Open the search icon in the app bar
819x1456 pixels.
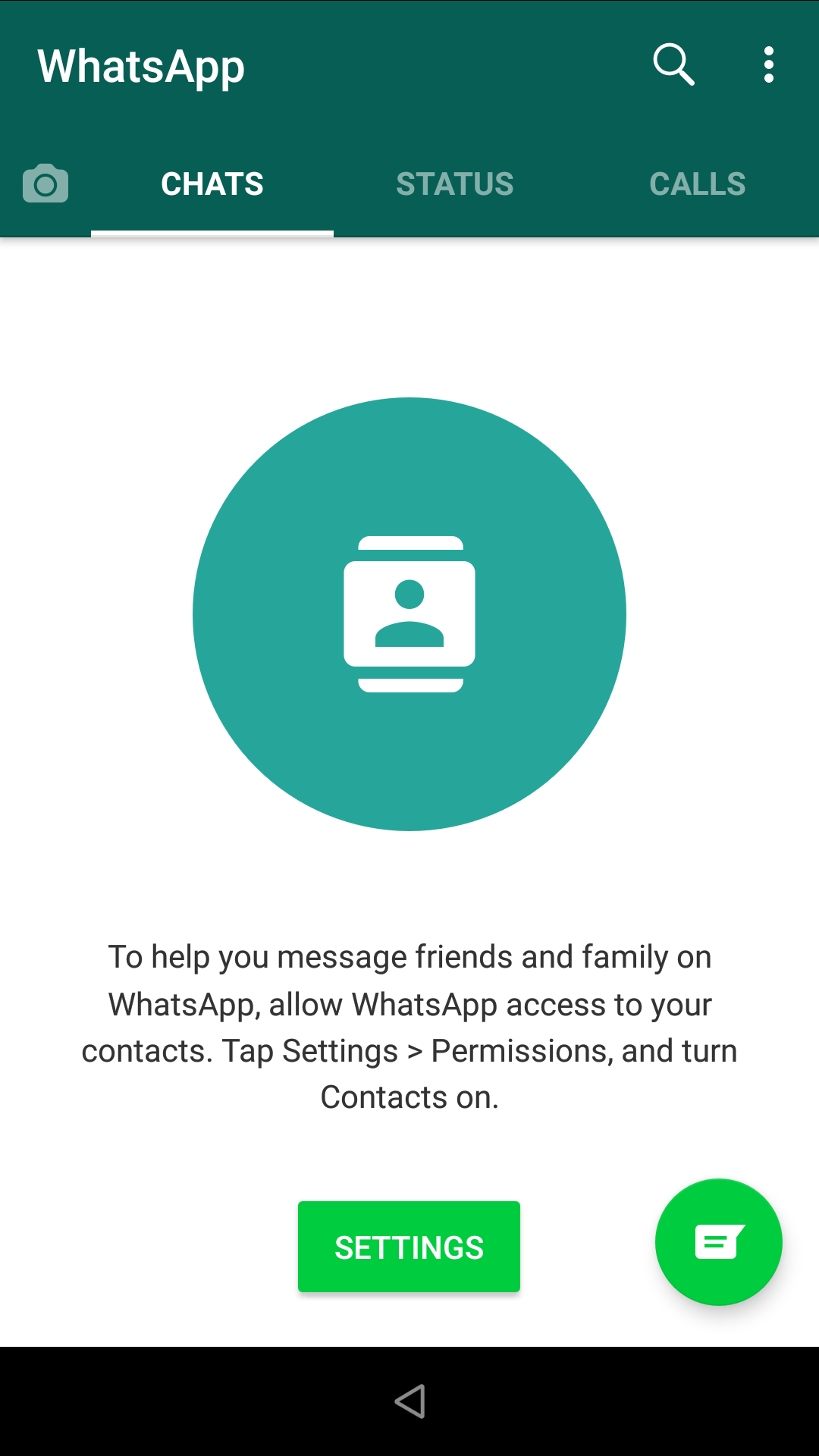click(673, 64)
